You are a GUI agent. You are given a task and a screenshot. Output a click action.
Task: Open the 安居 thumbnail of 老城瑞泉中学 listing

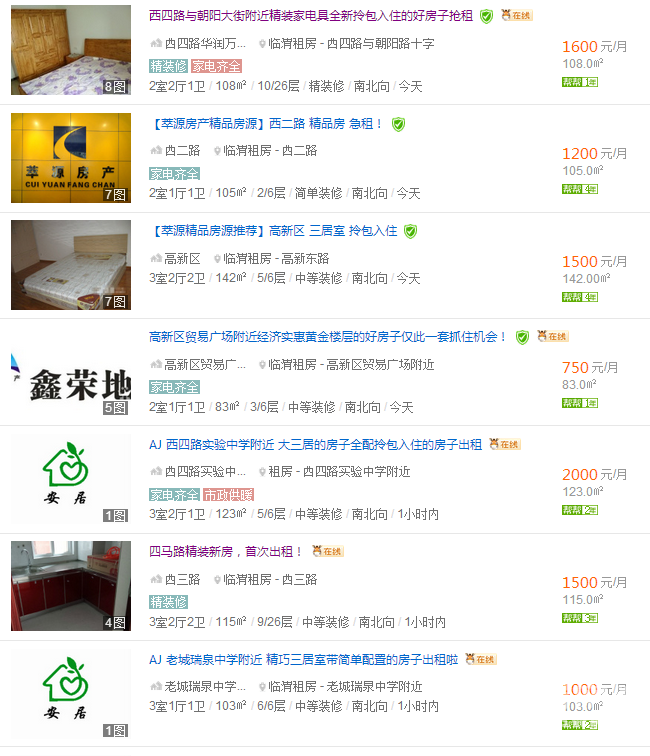70,693
